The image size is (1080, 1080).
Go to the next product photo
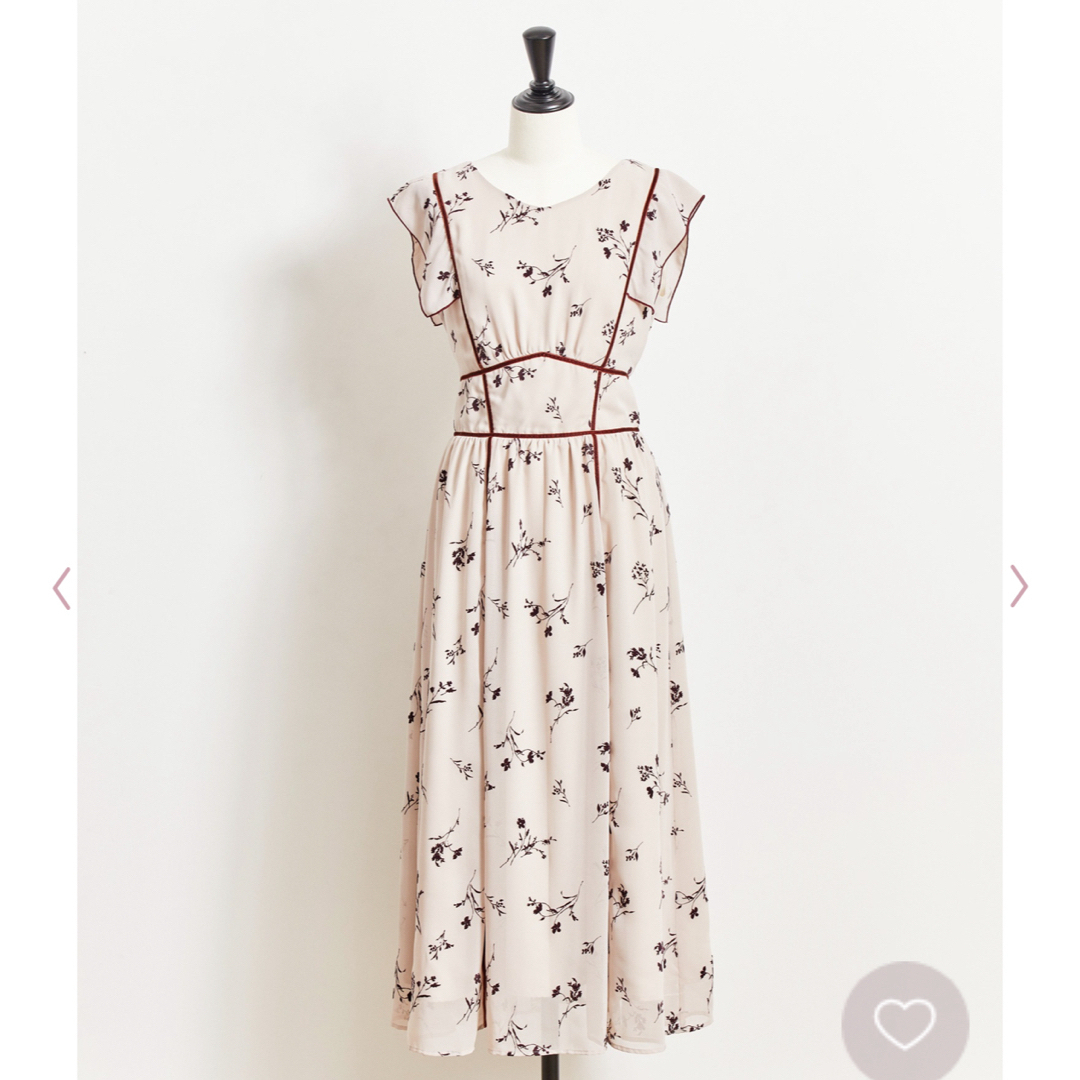[1018, 586]
